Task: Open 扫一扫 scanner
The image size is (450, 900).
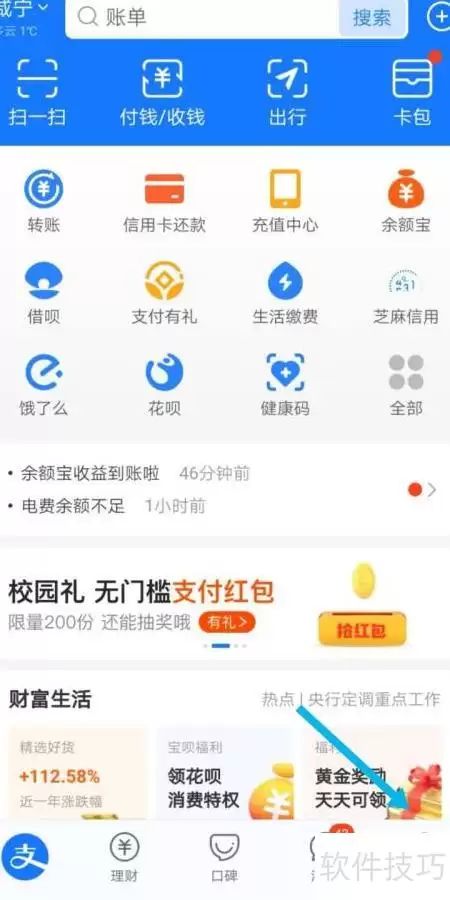Action: coord(37,92)
